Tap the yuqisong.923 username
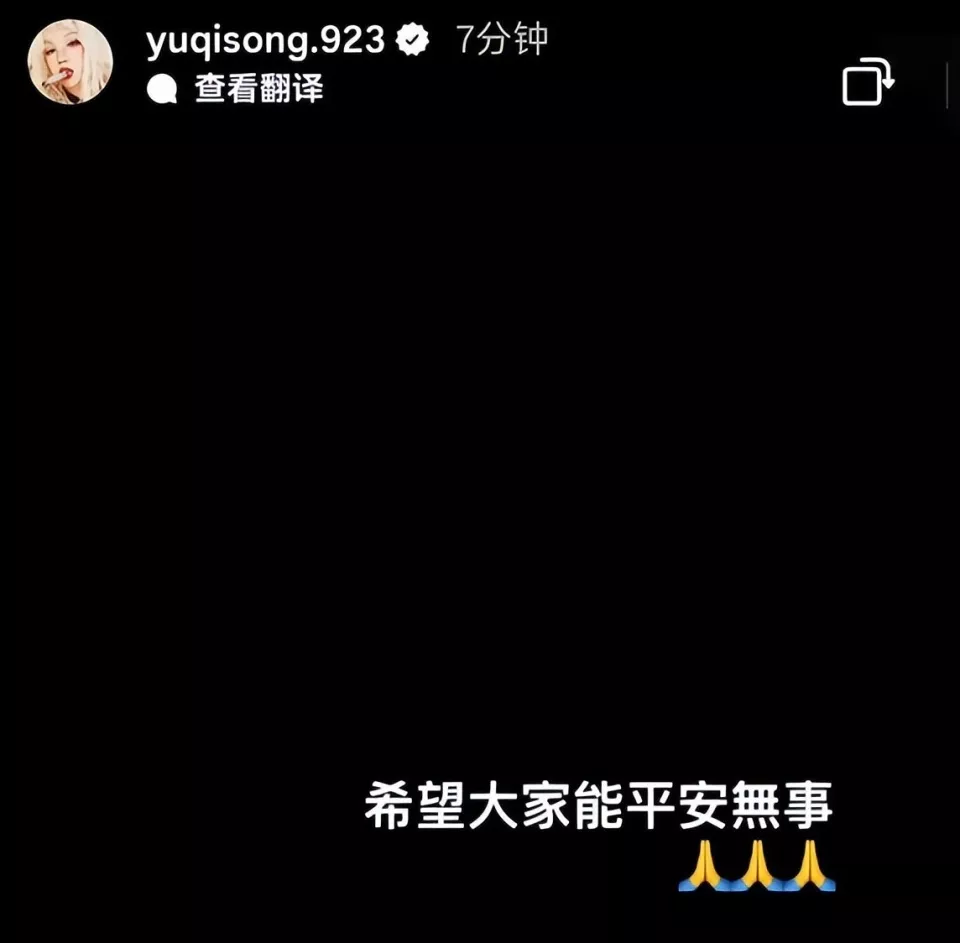 265,40
